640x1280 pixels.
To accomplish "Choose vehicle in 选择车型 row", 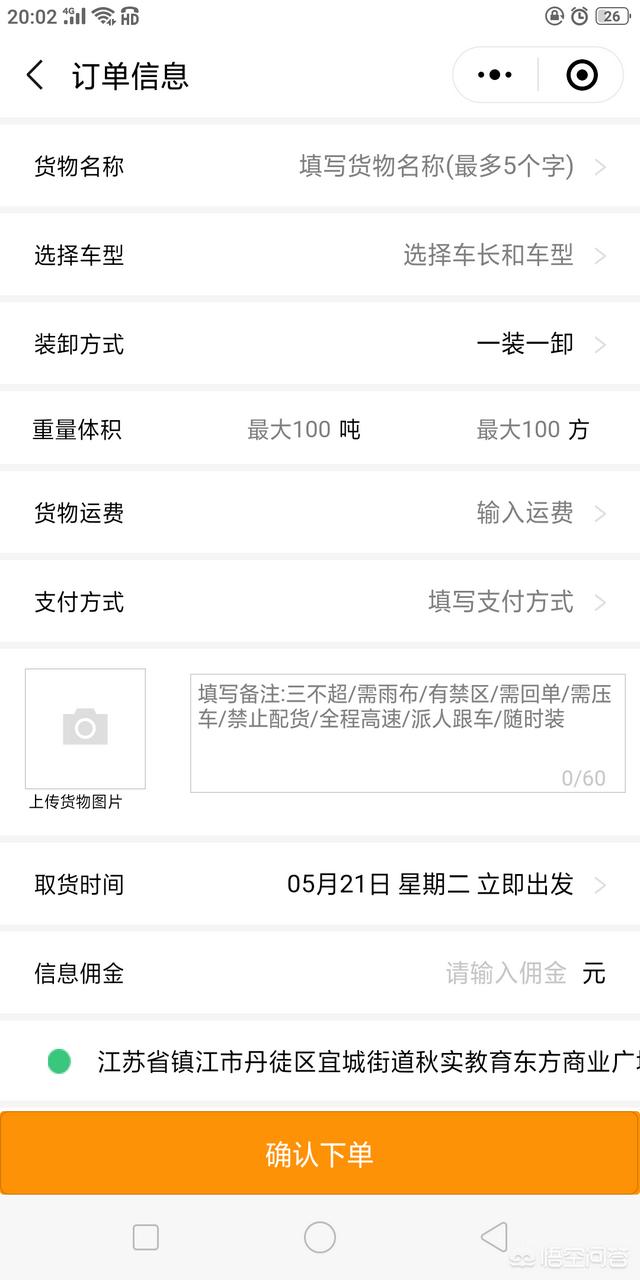I will point(320,255).
